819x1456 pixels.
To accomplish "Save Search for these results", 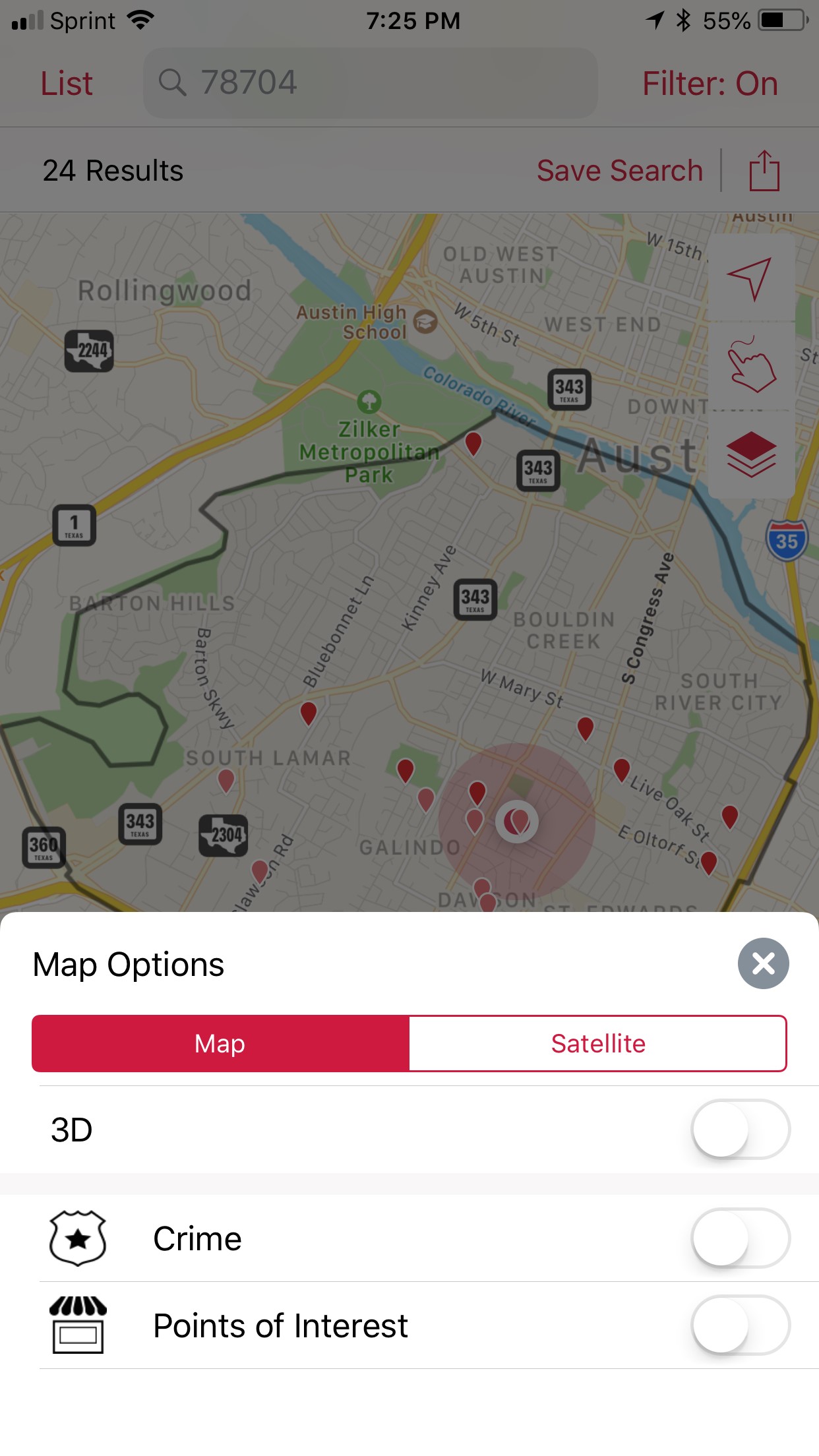I will click(x=619, y=171).
